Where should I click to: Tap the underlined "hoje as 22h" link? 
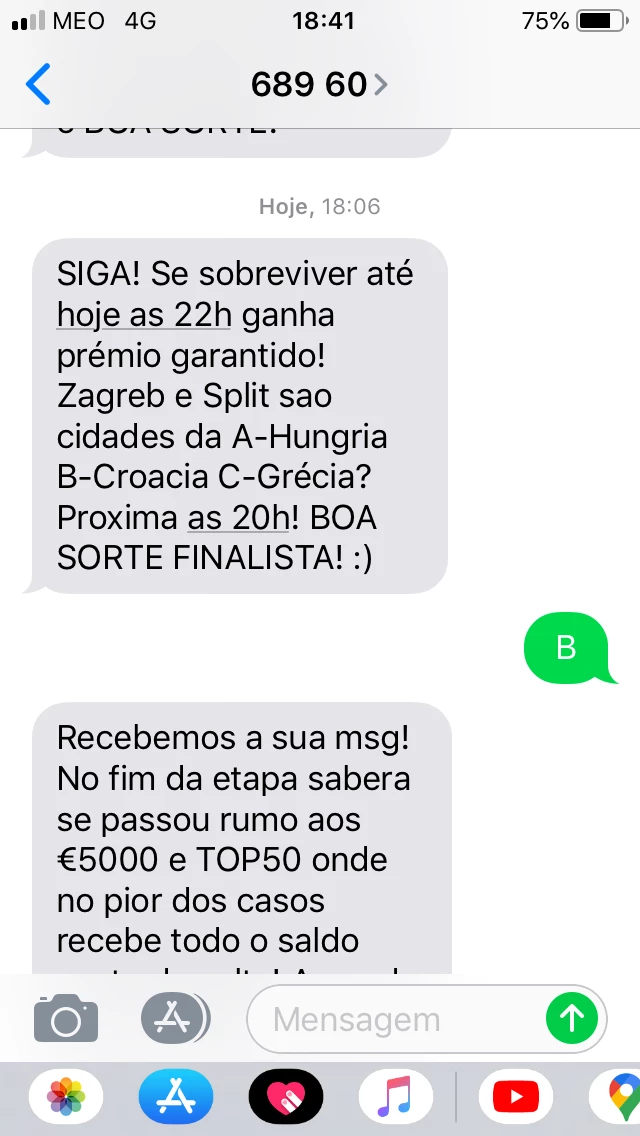[144, 316]
